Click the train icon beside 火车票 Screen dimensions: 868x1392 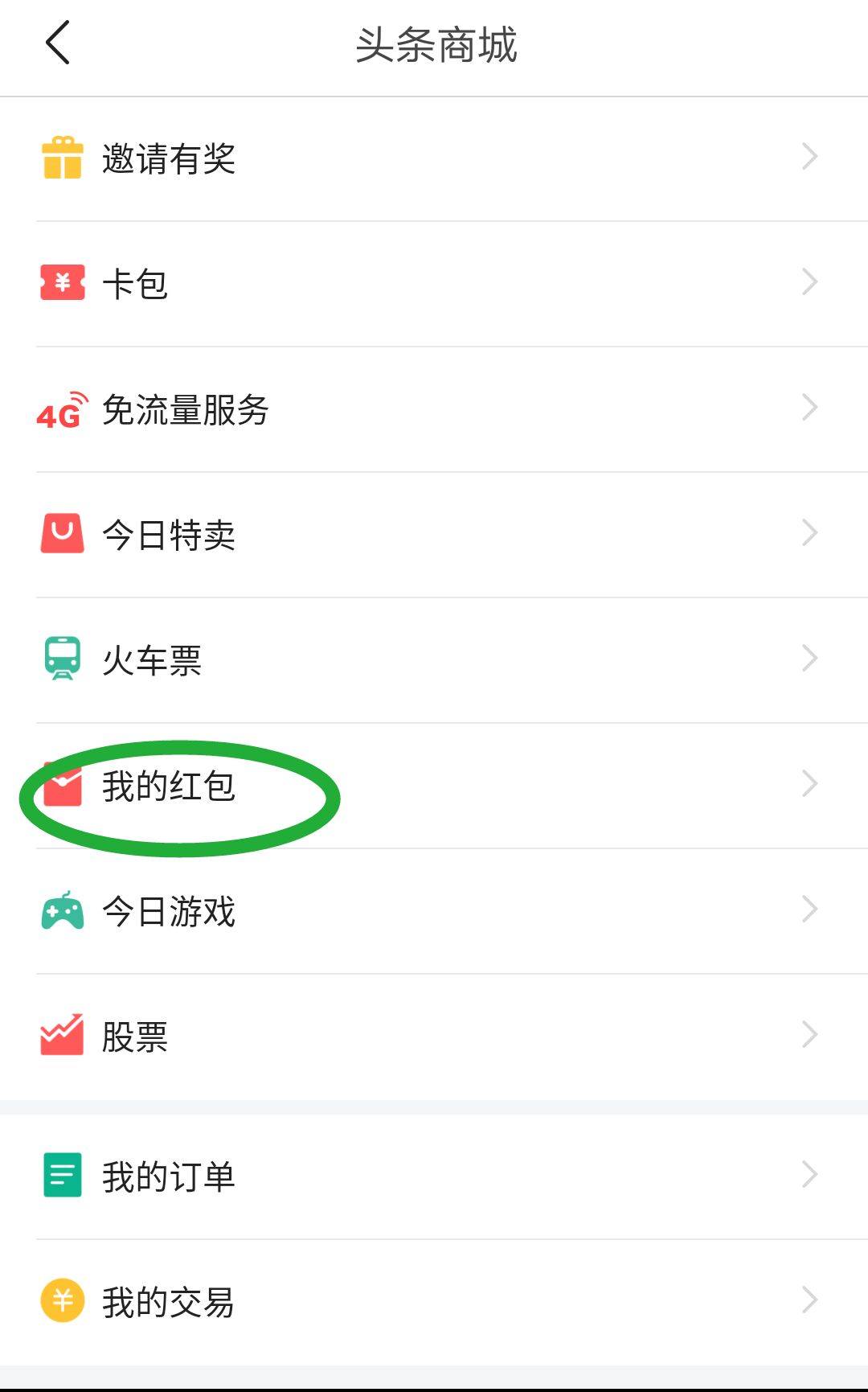point(61,658)
